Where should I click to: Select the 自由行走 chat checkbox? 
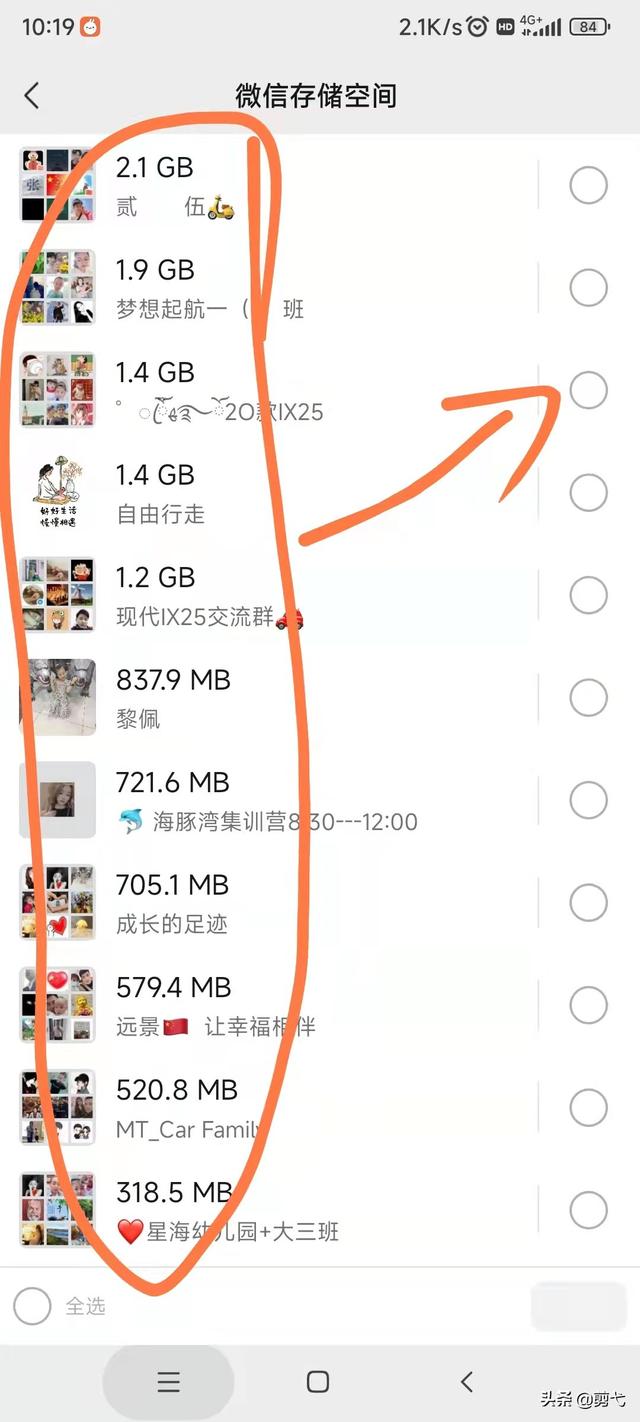[588, 493]
